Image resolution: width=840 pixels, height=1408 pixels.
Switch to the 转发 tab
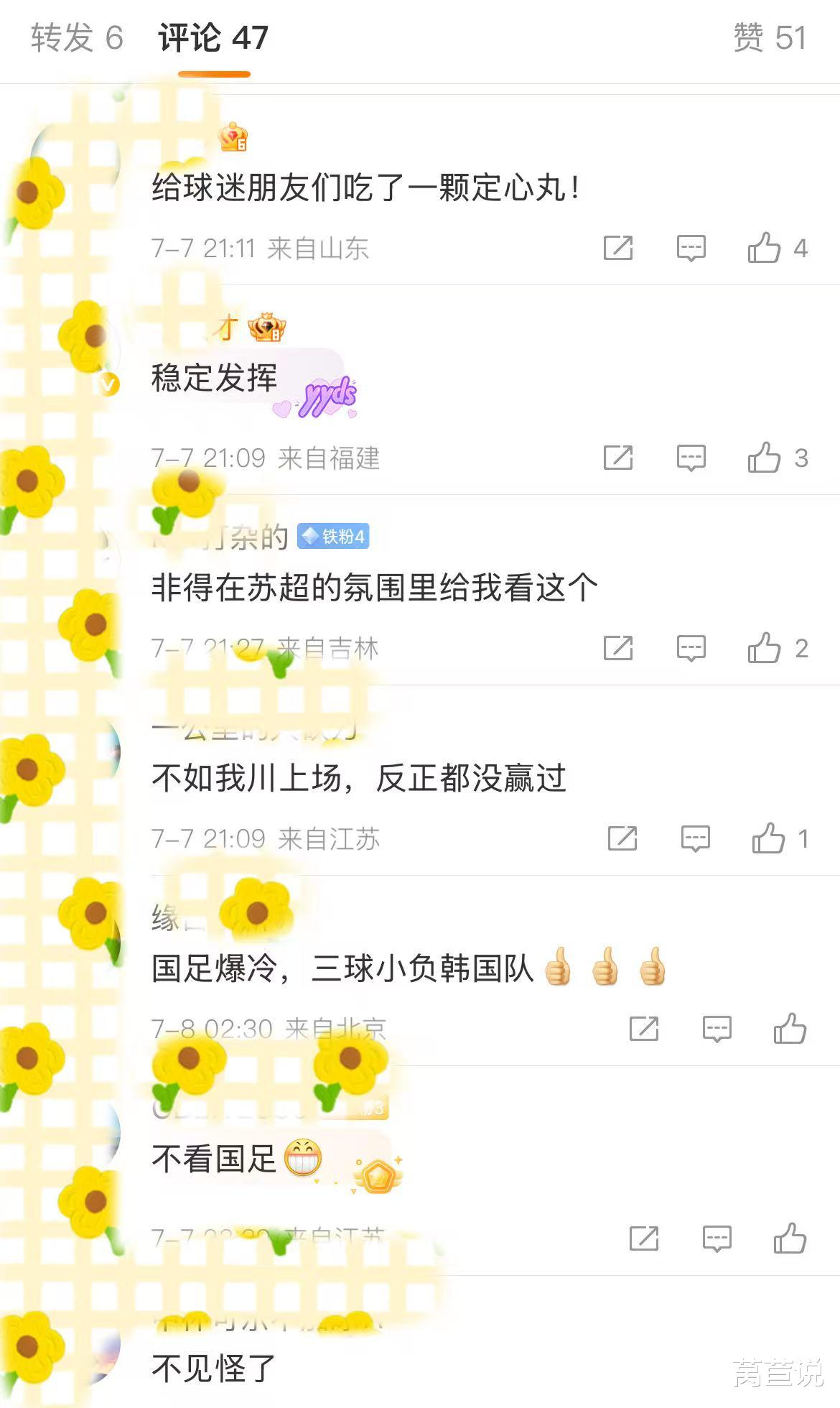76,38
